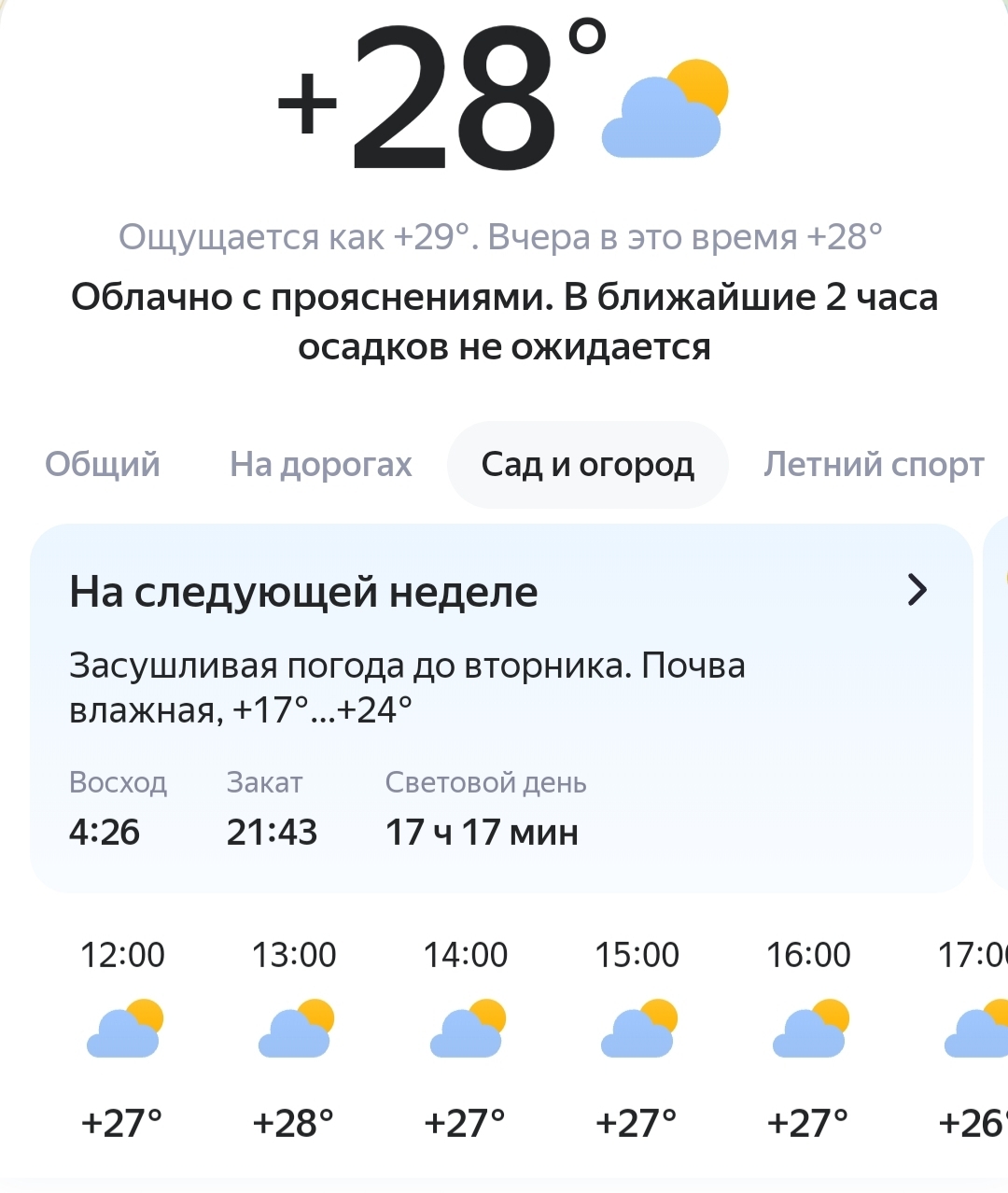Switch to Летний спорт tab
The image size is (1008, 1193).
(874, 464)
